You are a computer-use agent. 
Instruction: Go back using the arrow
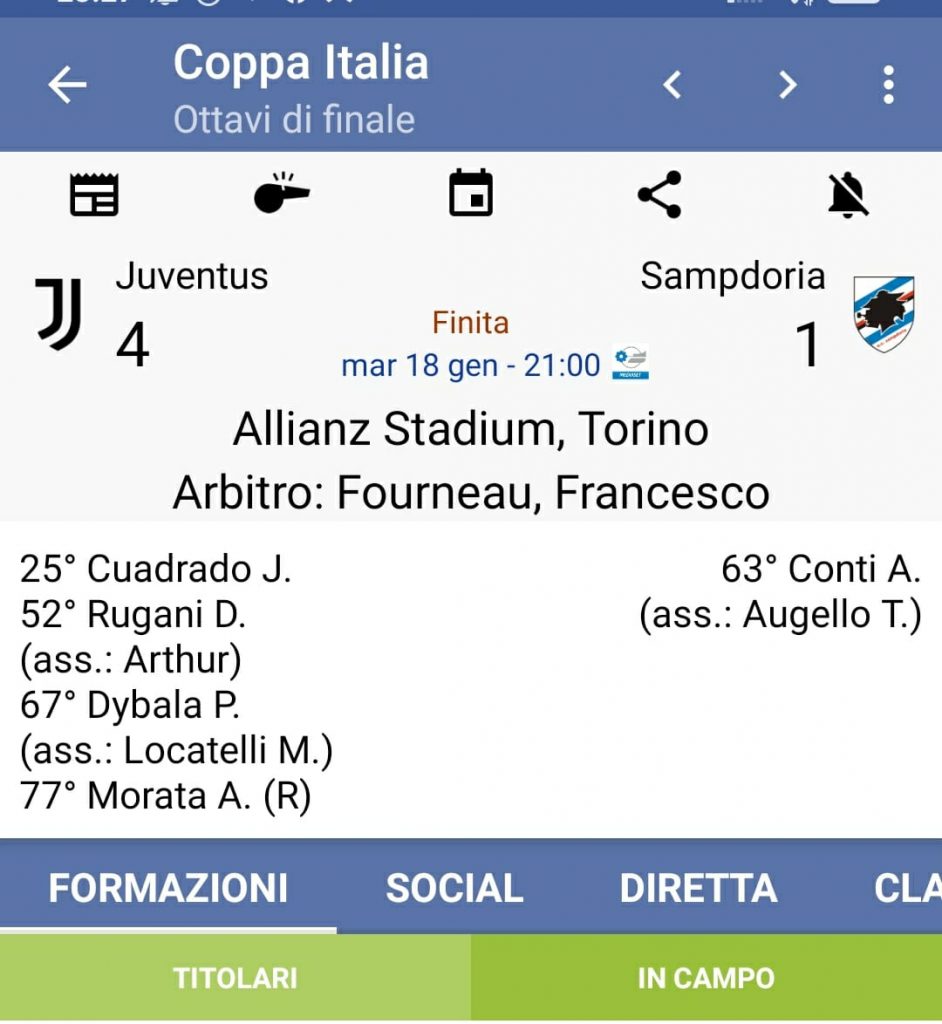pyautogui.click(x=68, y=86)
